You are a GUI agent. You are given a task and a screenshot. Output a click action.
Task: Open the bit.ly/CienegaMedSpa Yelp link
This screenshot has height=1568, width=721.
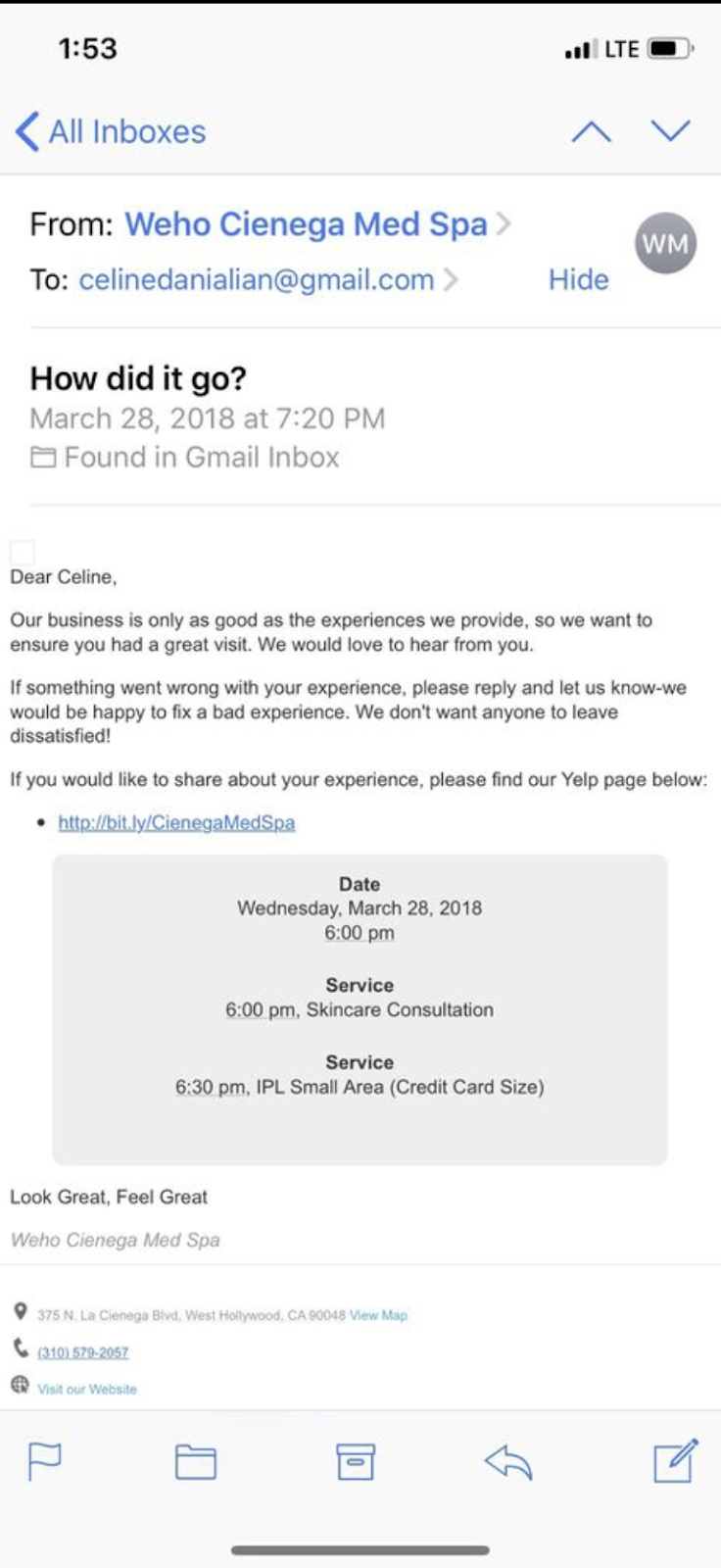(x=176, y=823)
